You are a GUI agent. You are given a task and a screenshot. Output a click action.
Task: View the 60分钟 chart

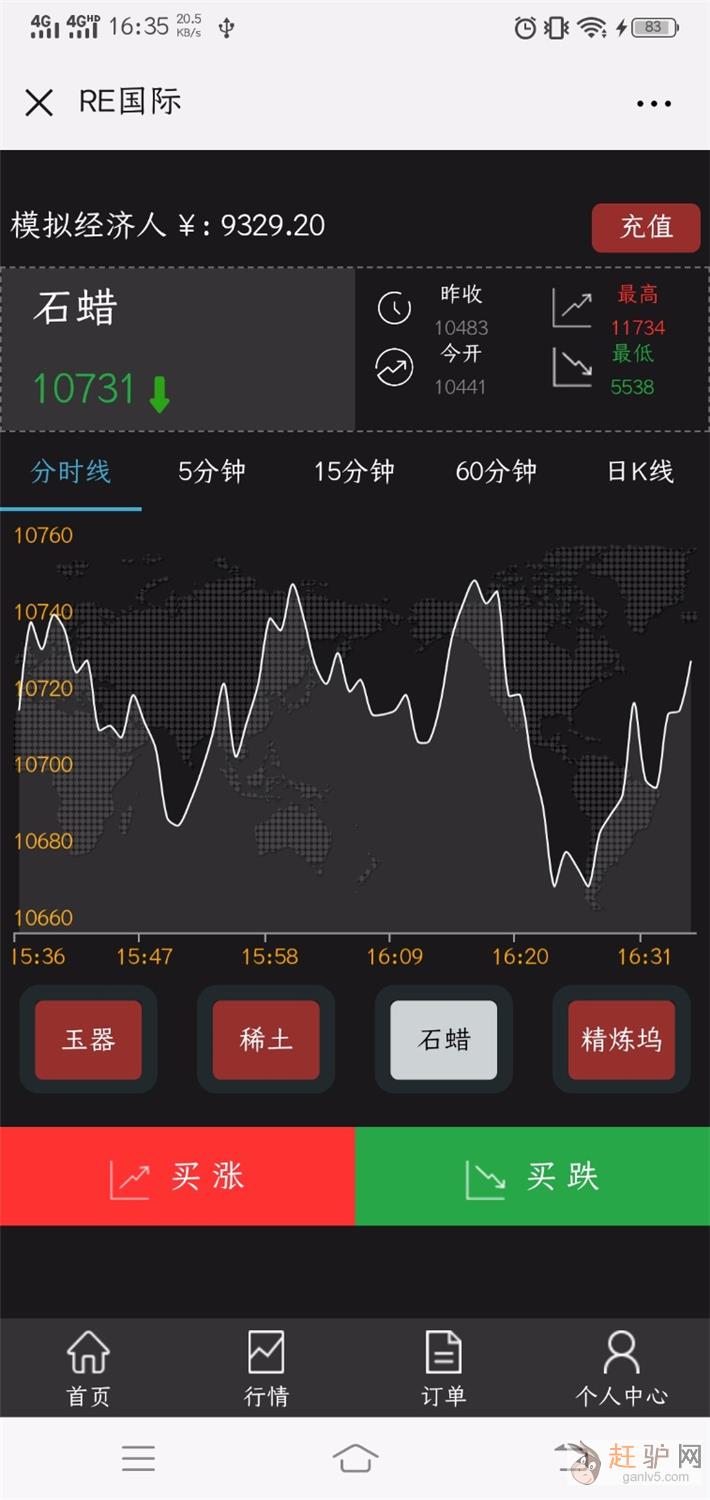496,472
